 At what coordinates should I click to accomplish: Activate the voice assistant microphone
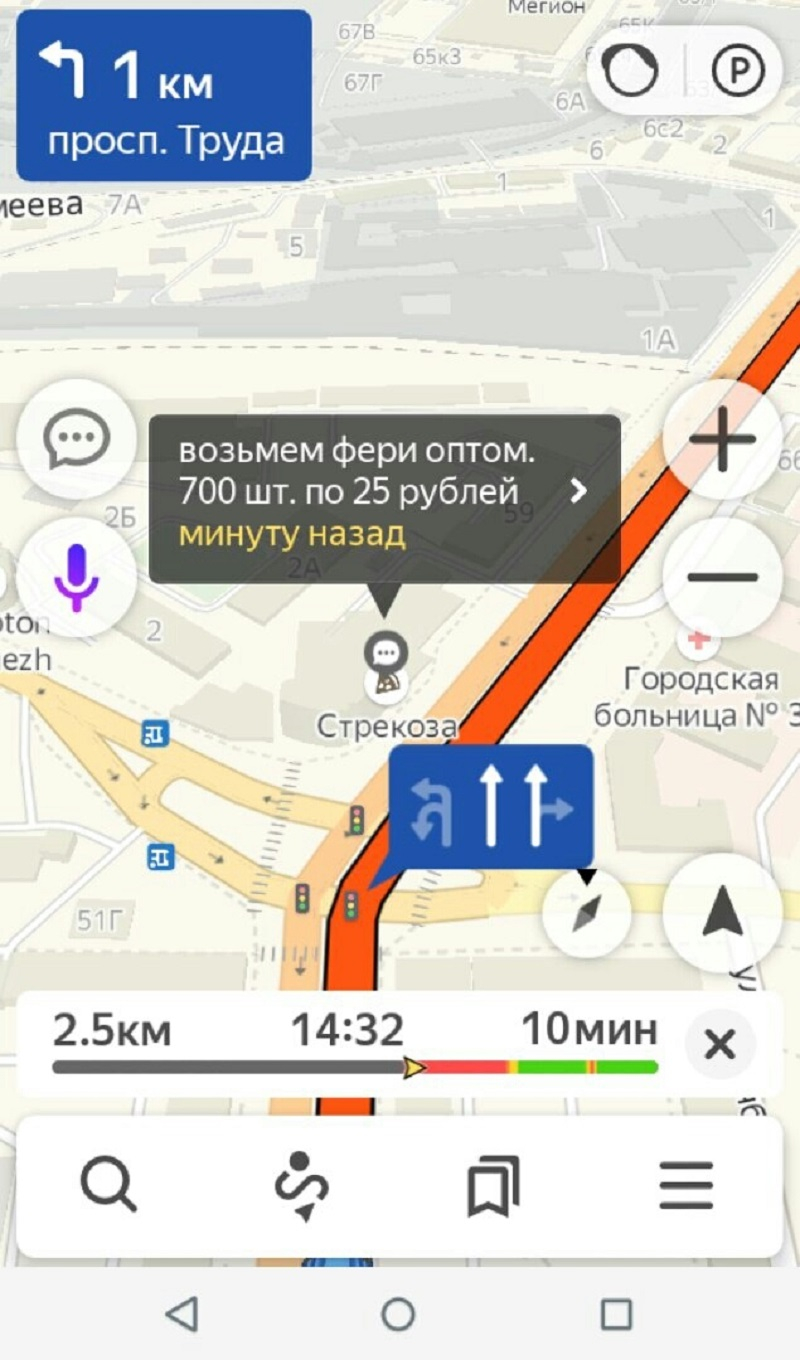[77, 577]
